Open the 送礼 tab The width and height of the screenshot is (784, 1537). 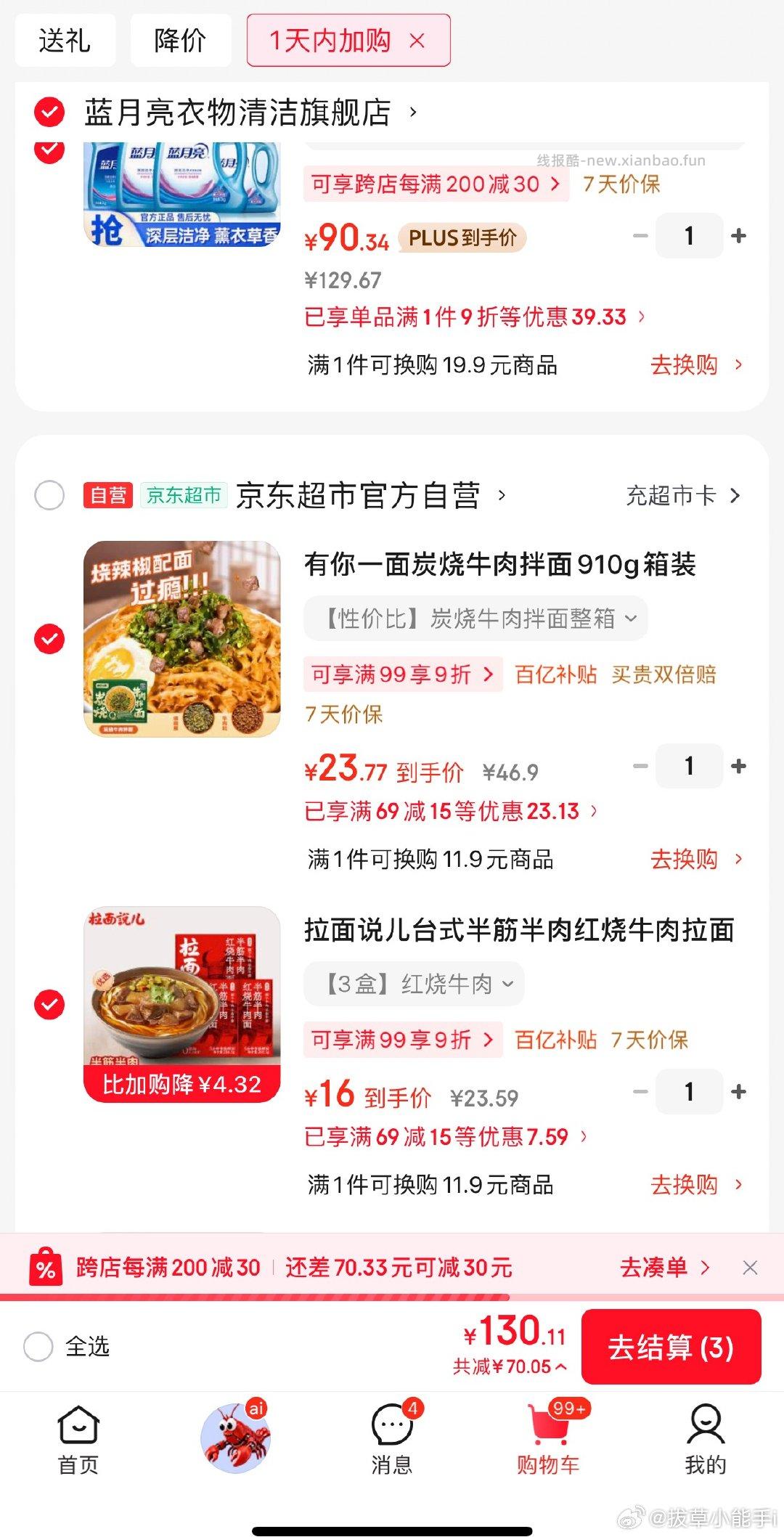(x=65, y=40)
